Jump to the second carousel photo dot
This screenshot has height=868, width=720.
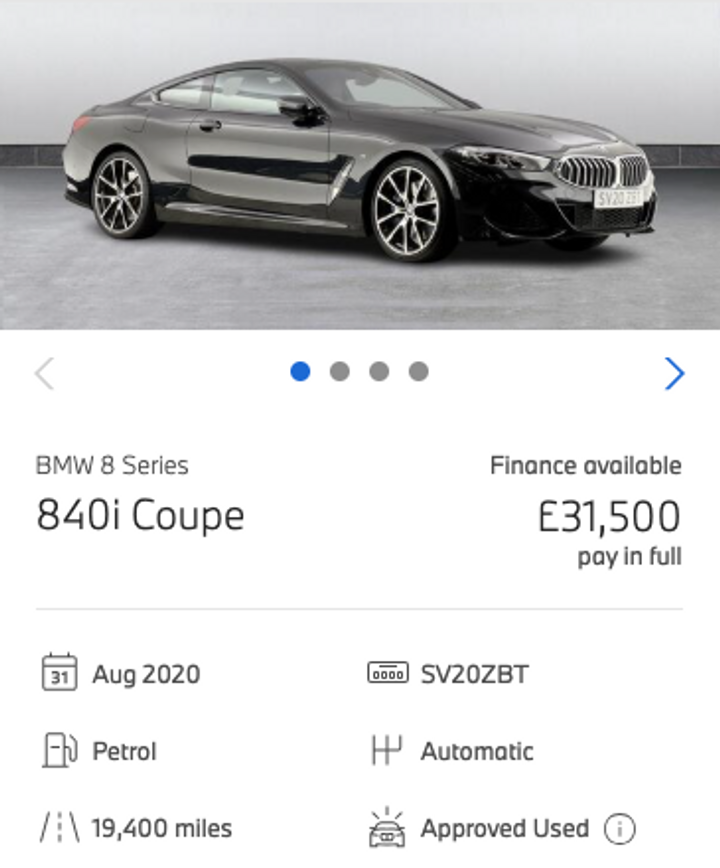point(340,372)
